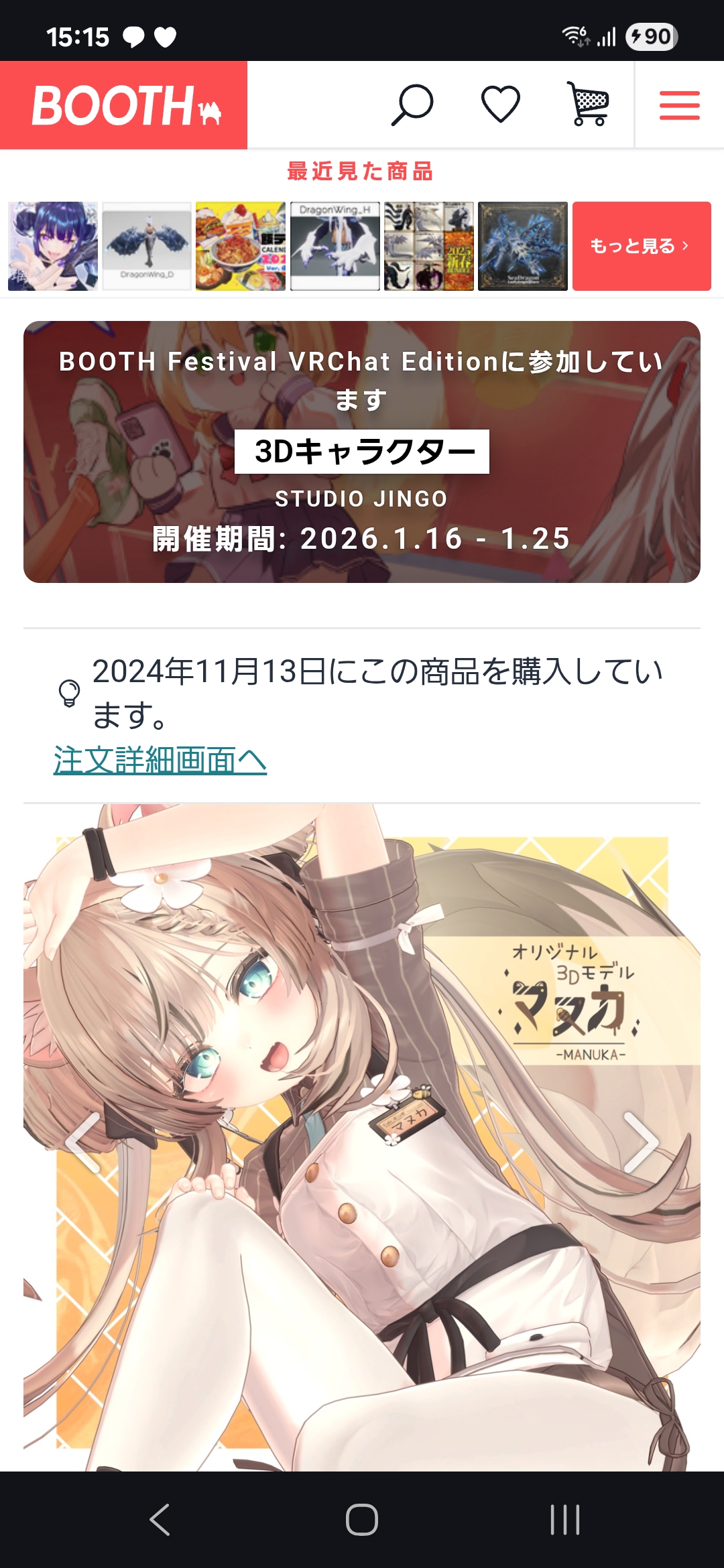724x1568 pixels.
Task: Open the DragonWing_H recently viewed item
Action: point(335,246)
